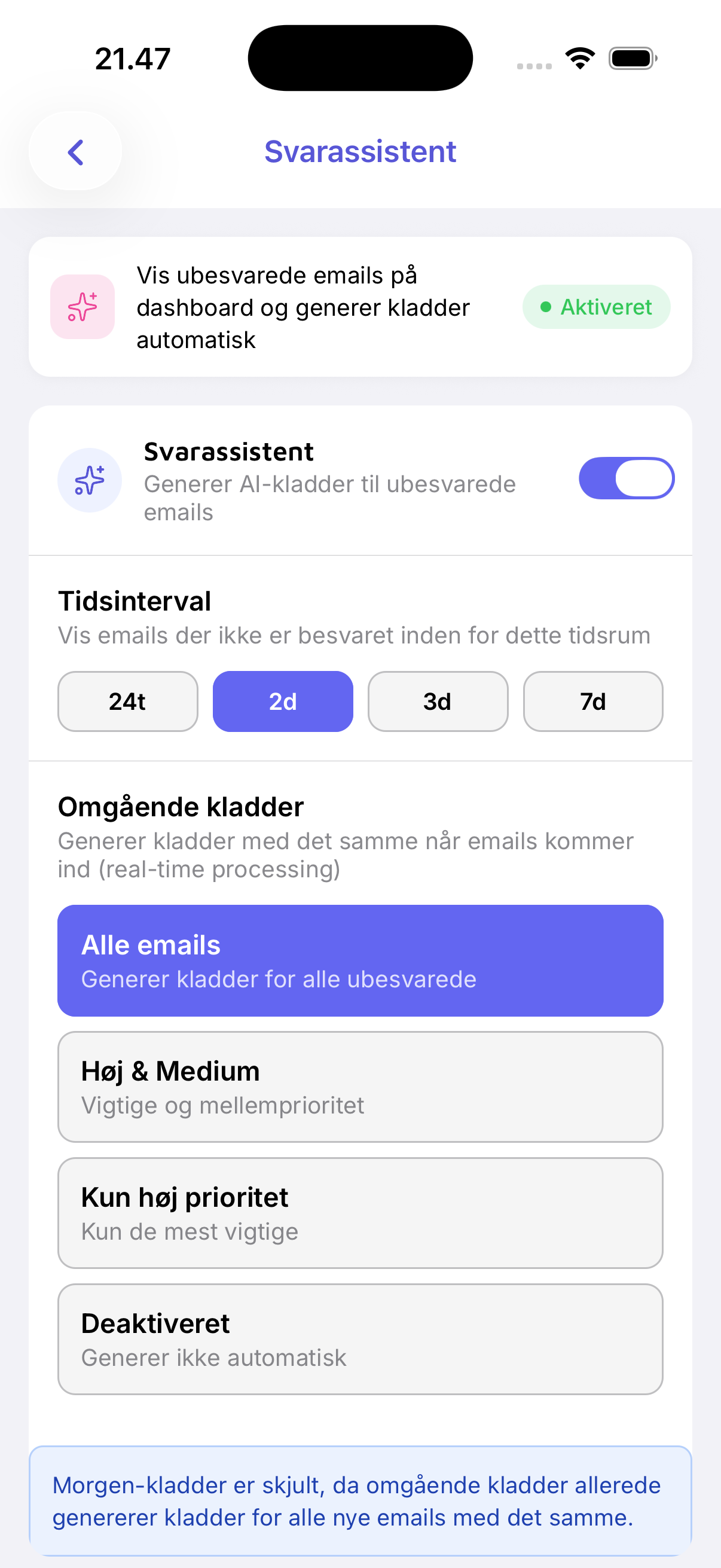This screenshot has height=1568, width=721.
Task: Tap the blue Svarassistent sparkle icon
Action: point(90,481)
